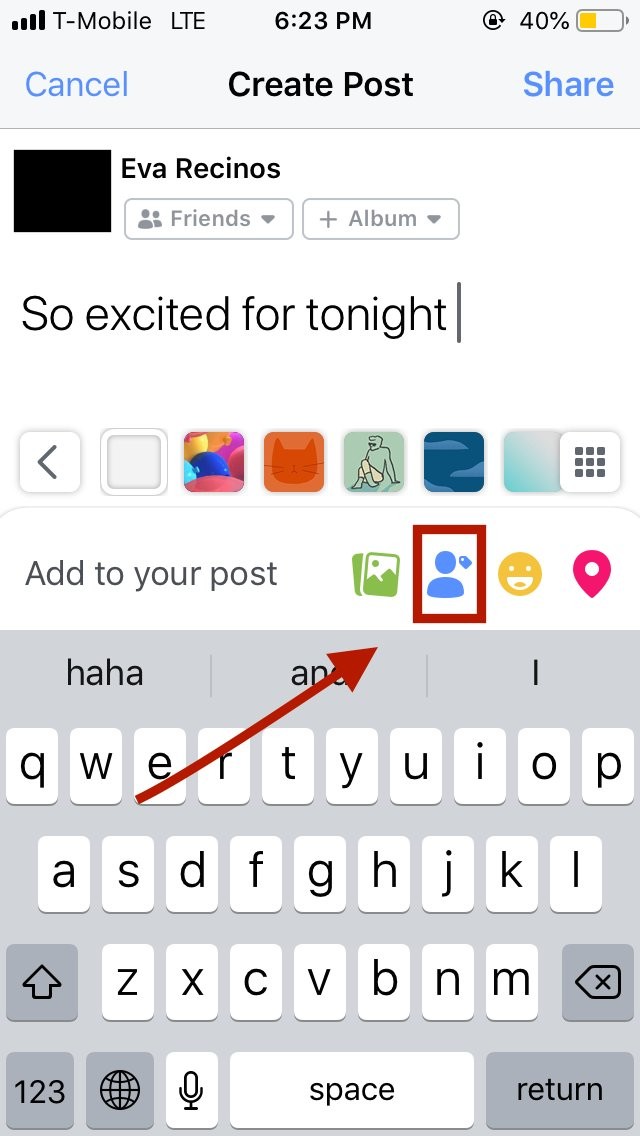This screenshot has height=1136, width=640.
Task: Cancel creating the post
Action: [x=77, y=85]
